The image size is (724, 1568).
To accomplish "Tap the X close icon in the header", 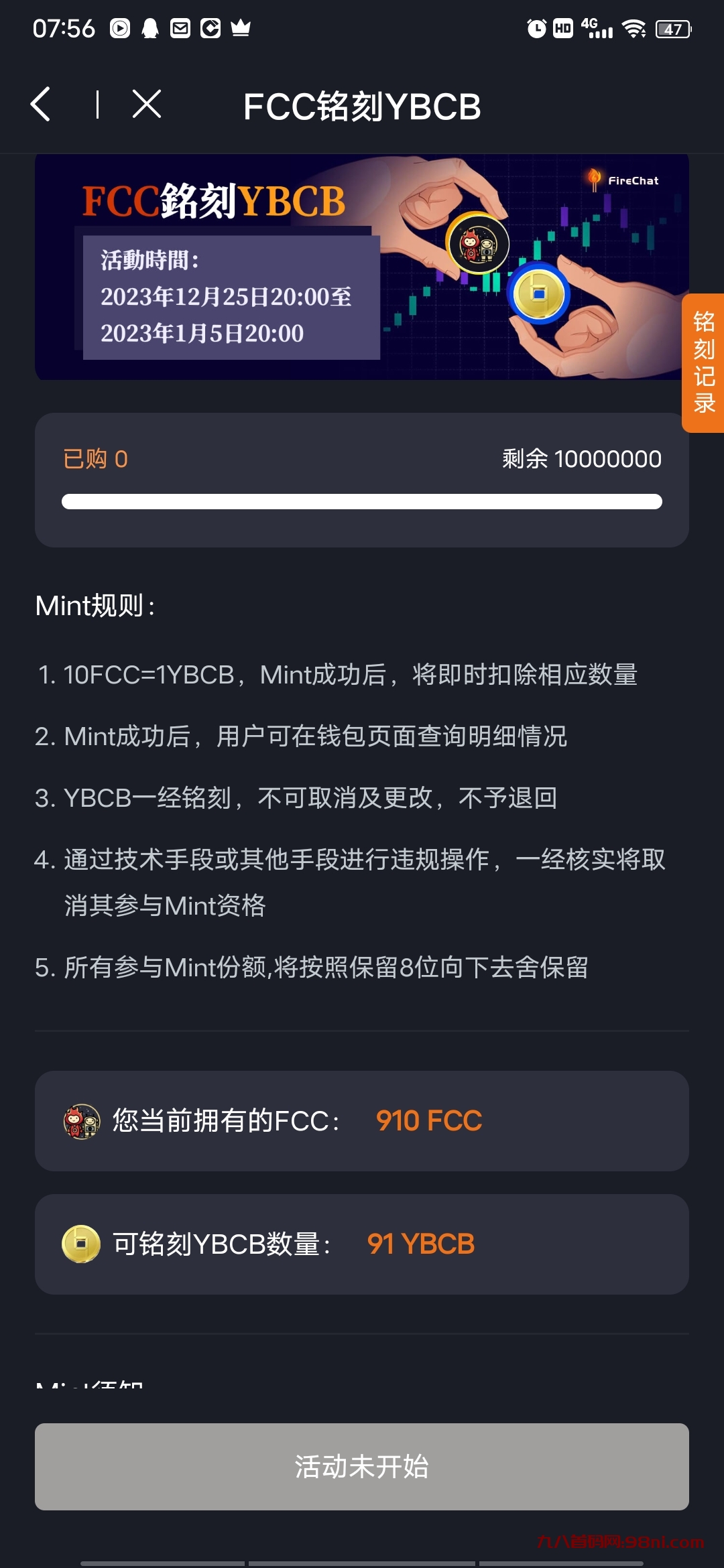I will (x=146, y=105).
